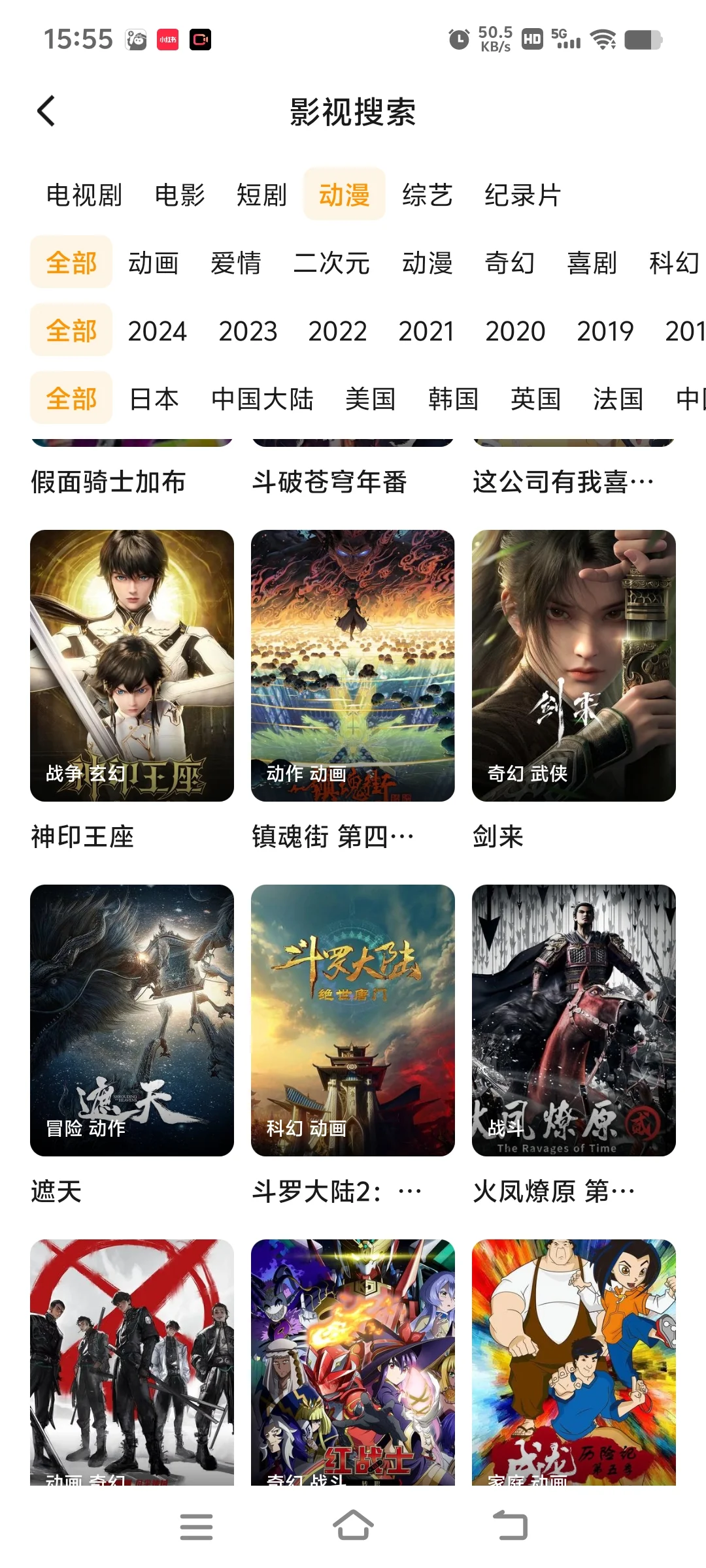
Task: Open the 遮天 anime card
Action: (x=132, y=1020)
